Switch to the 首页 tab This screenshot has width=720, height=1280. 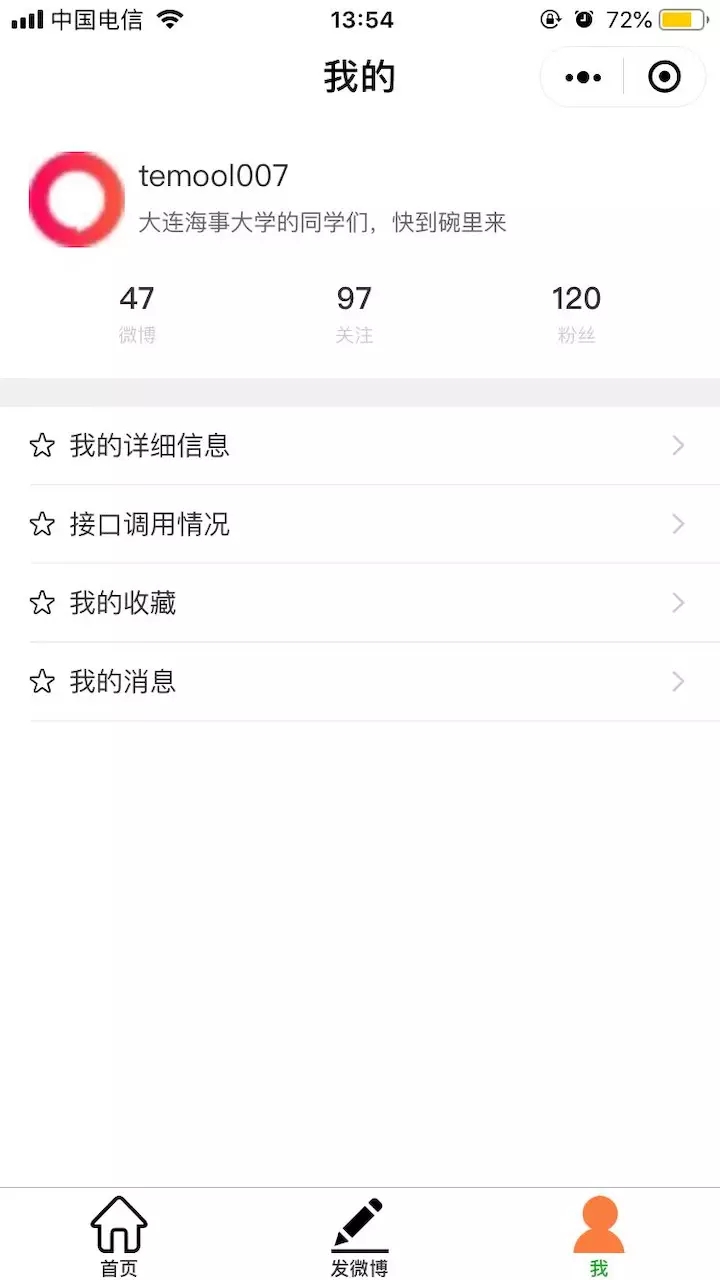[x=119, y=1236]
